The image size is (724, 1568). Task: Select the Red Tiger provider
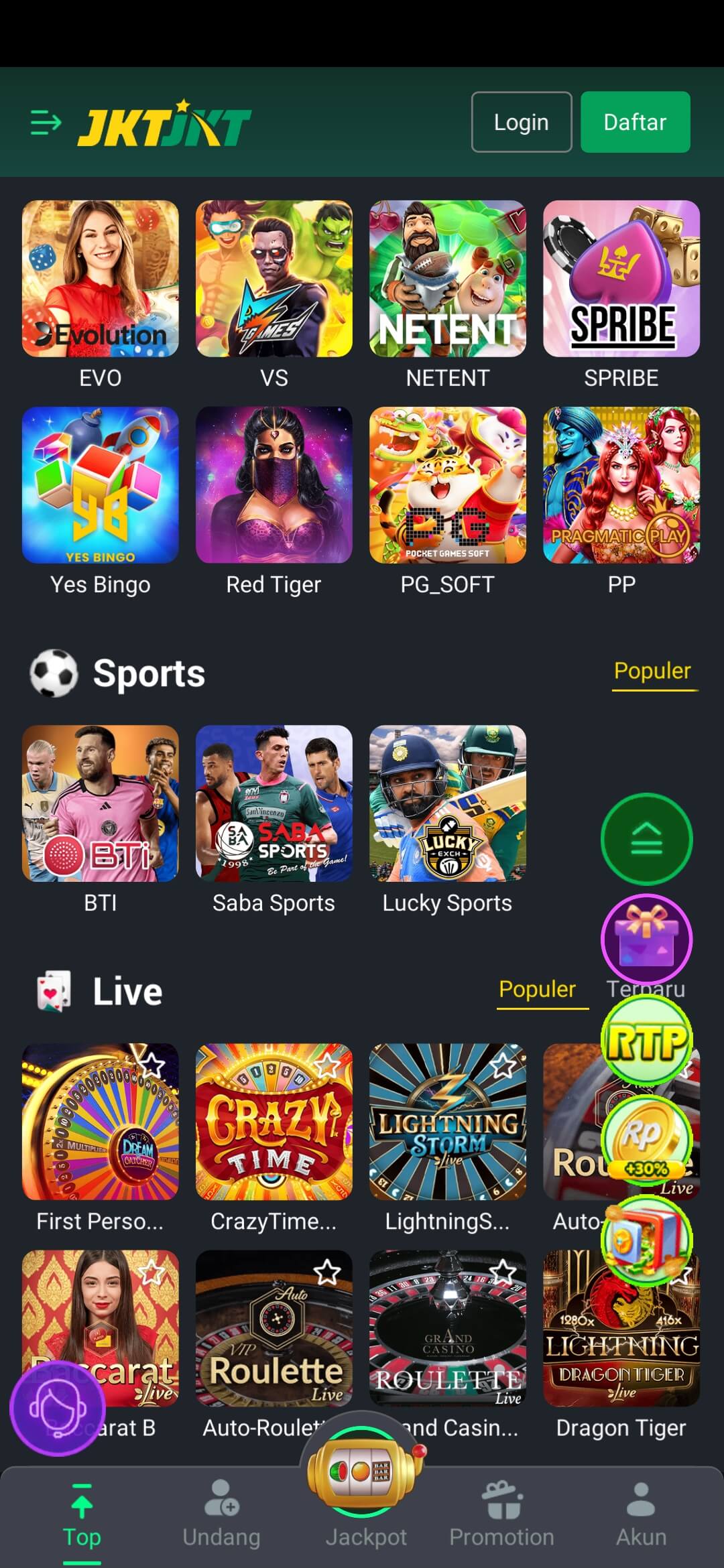[274, 485]
